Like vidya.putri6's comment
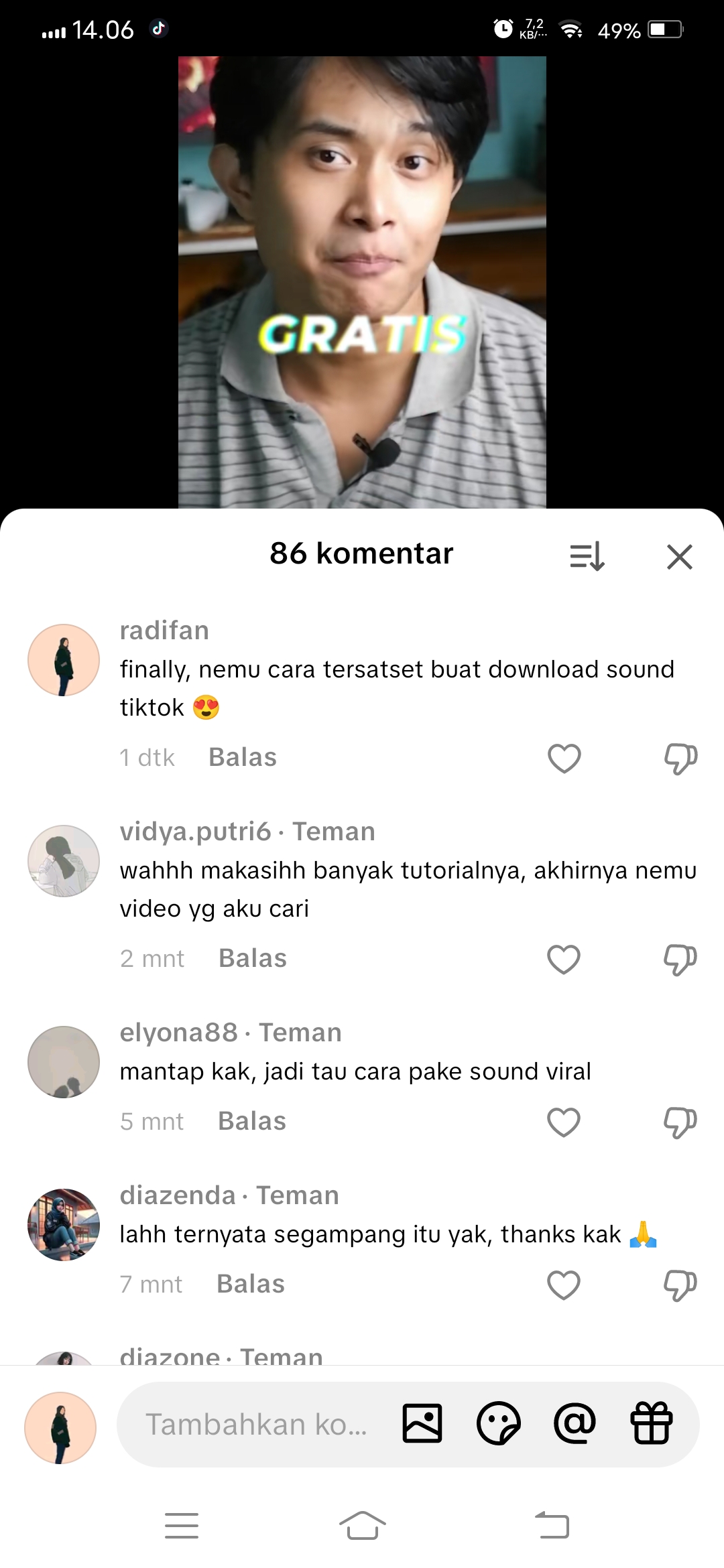This screenshot has height=1568, width=724. click(564, 959)
